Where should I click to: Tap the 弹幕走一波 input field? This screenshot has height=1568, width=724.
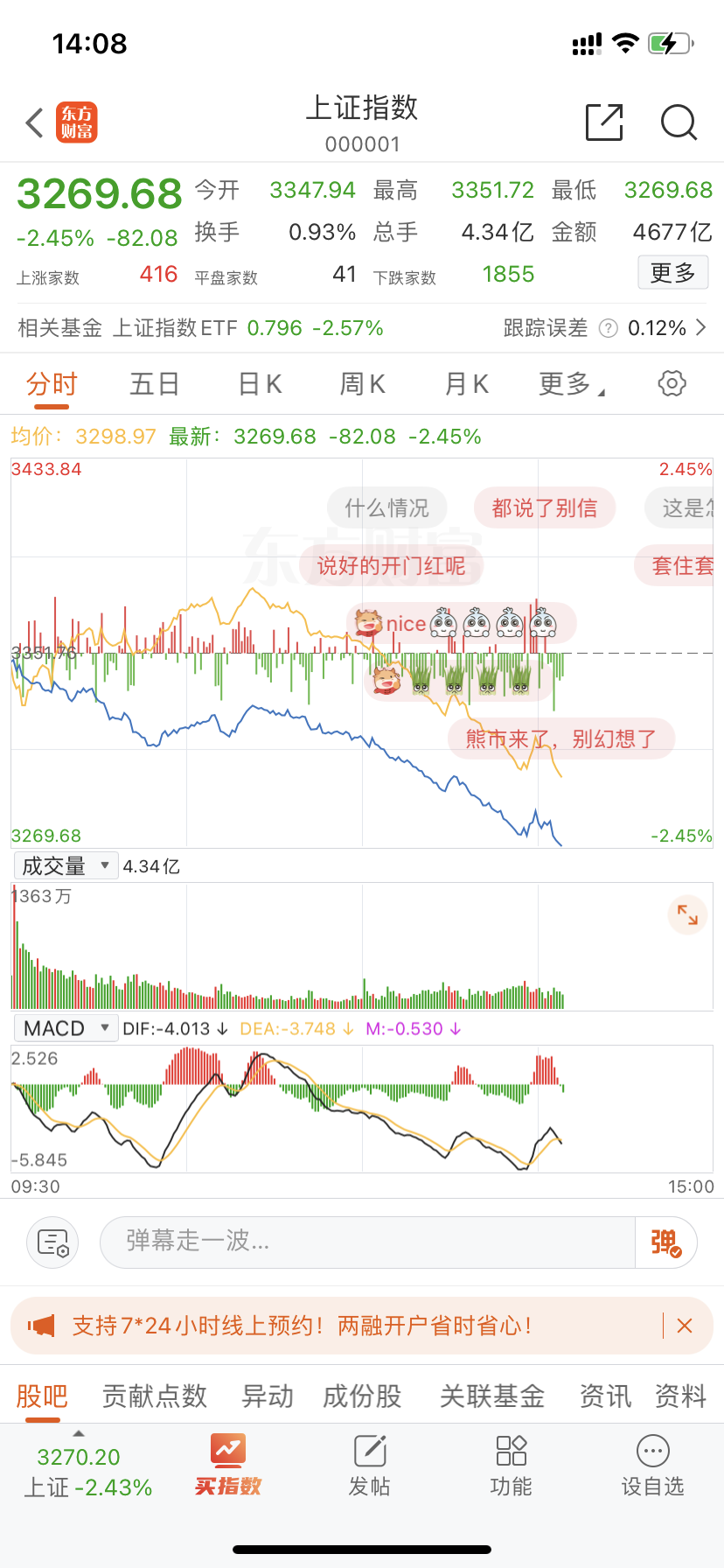[367, 1241]
